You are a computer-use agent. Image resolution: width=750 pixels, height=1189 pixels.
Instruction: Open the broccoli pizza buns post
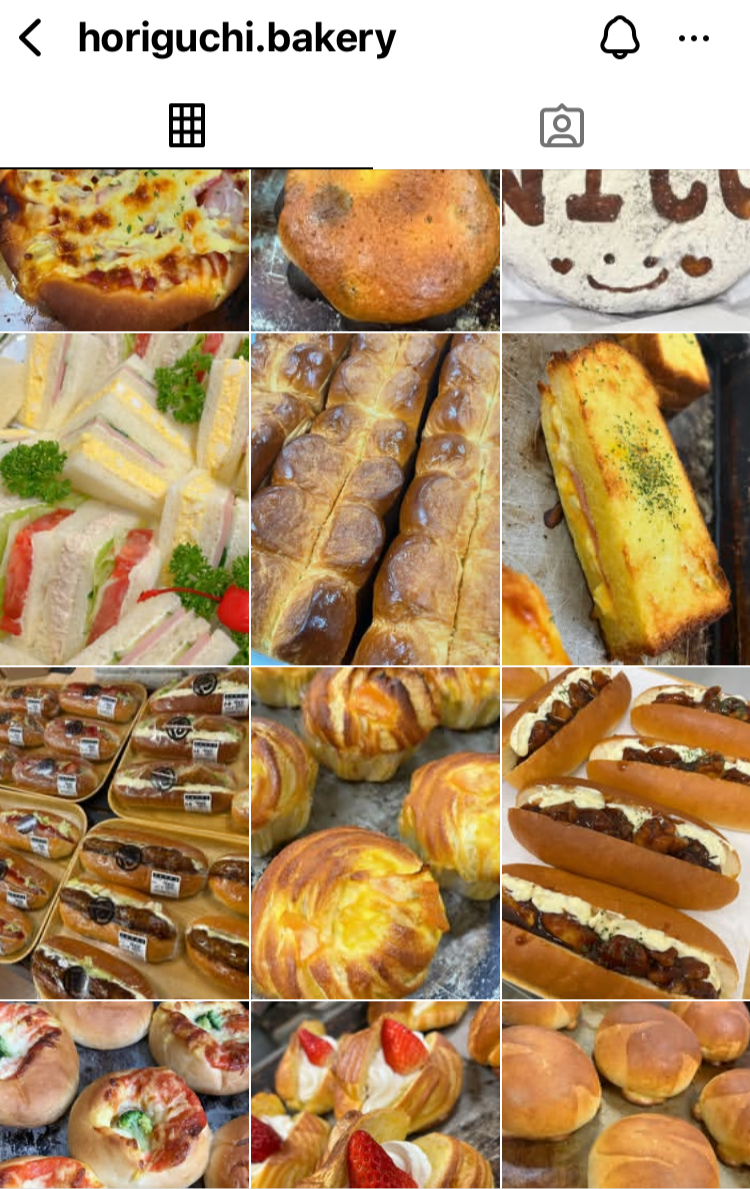coord(124,1094)
